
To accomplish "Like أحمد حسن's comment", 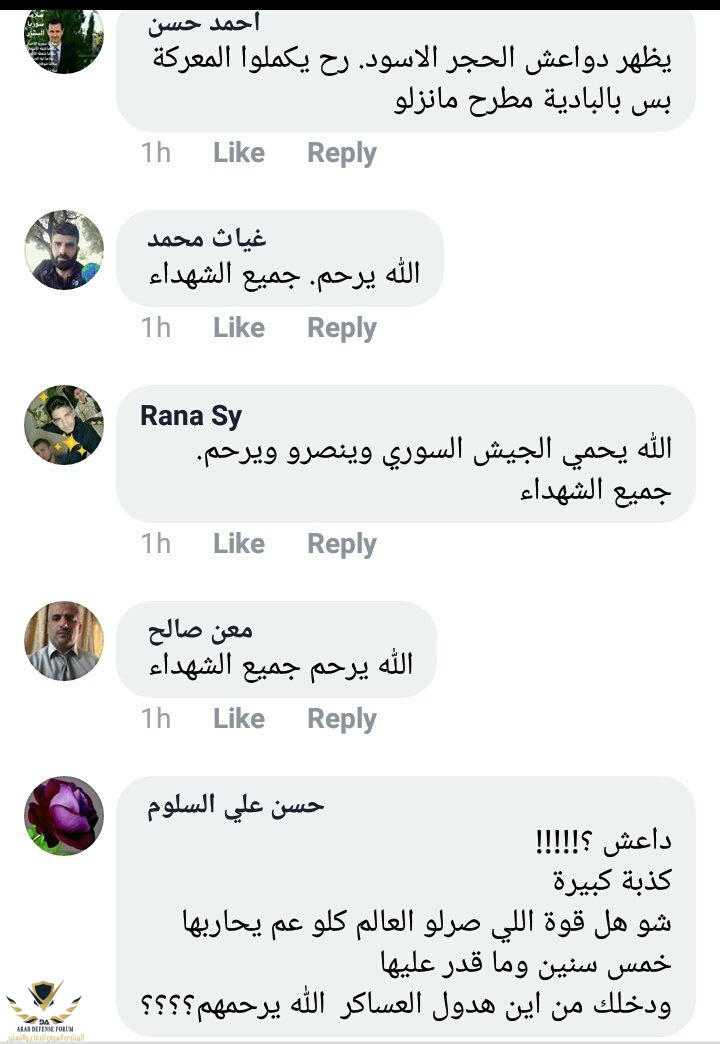I will point(238,153).
